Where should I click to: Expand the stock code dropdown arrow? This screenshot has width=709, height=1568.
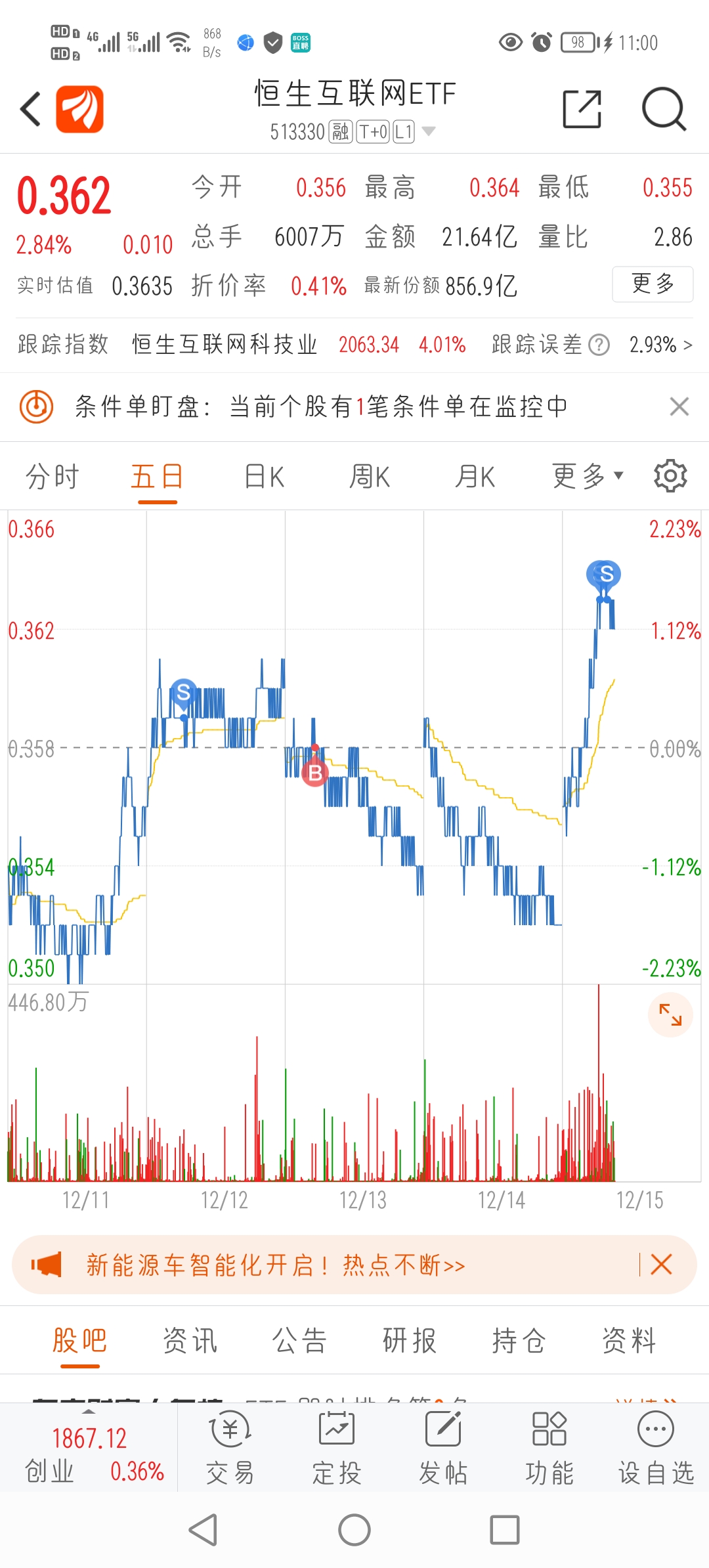click(430, 131)
